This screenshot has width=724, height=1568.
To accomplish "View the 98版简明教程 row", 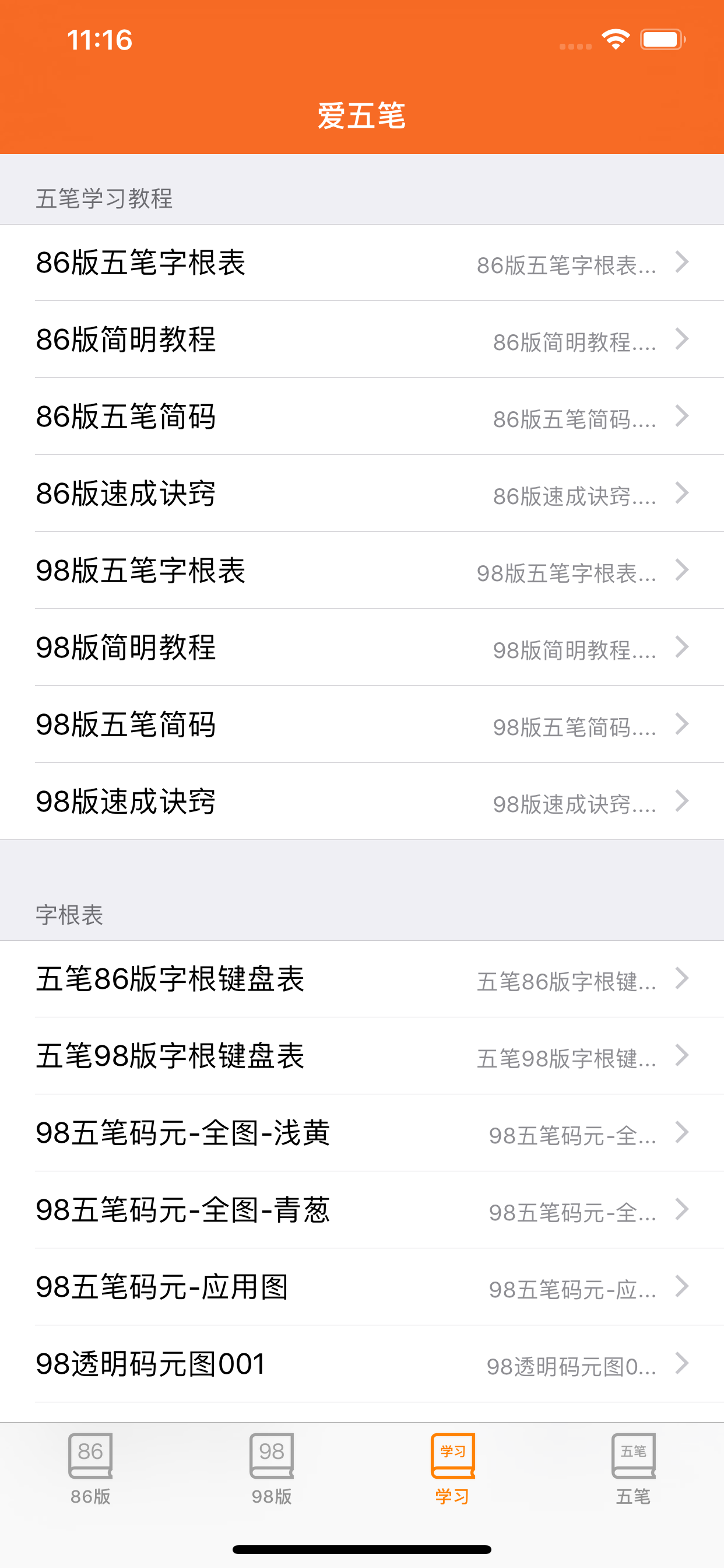I will point(361,647).
